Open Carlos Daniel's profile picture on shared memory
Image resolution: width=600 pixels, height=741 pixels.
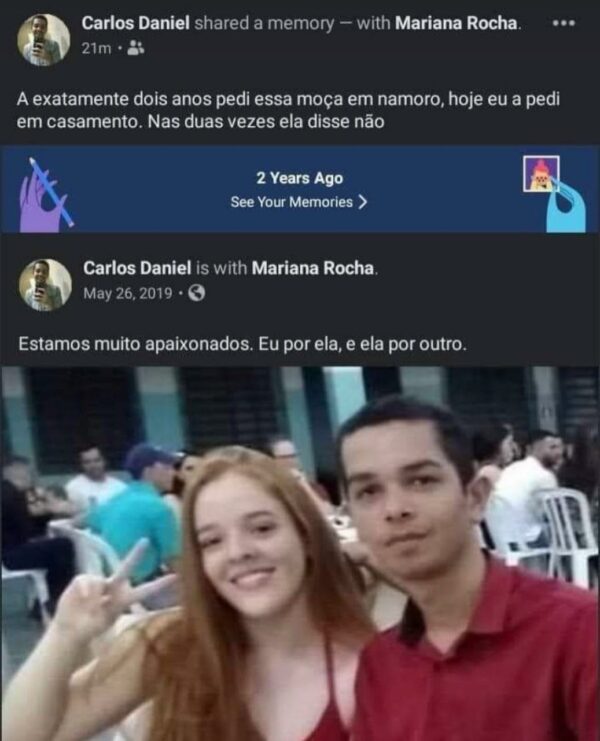pos(44,40)
